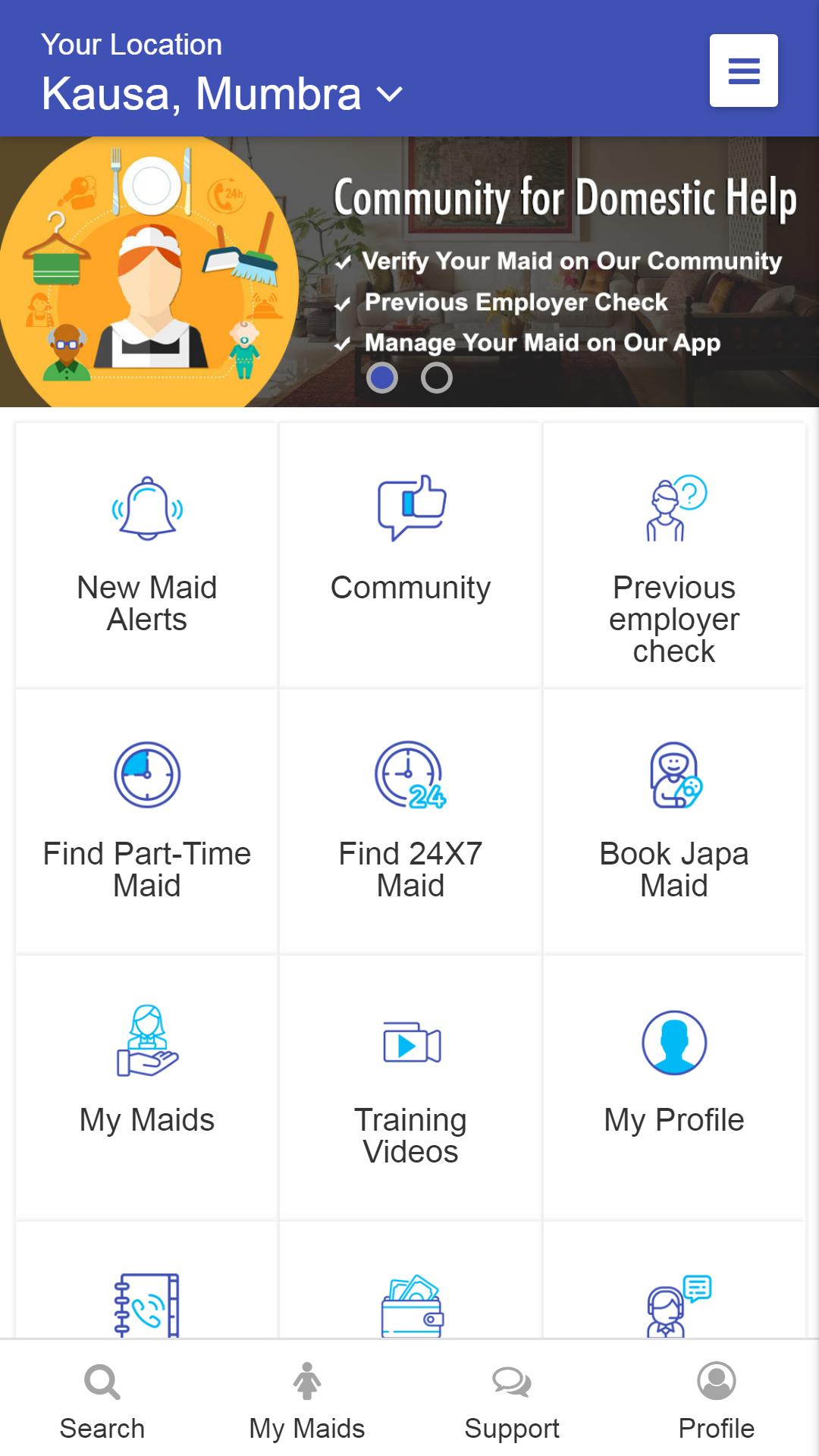The width and height of the screenshot is (819, 1456).
Task: Open the Community tile
Action: (x=410, y=555)
